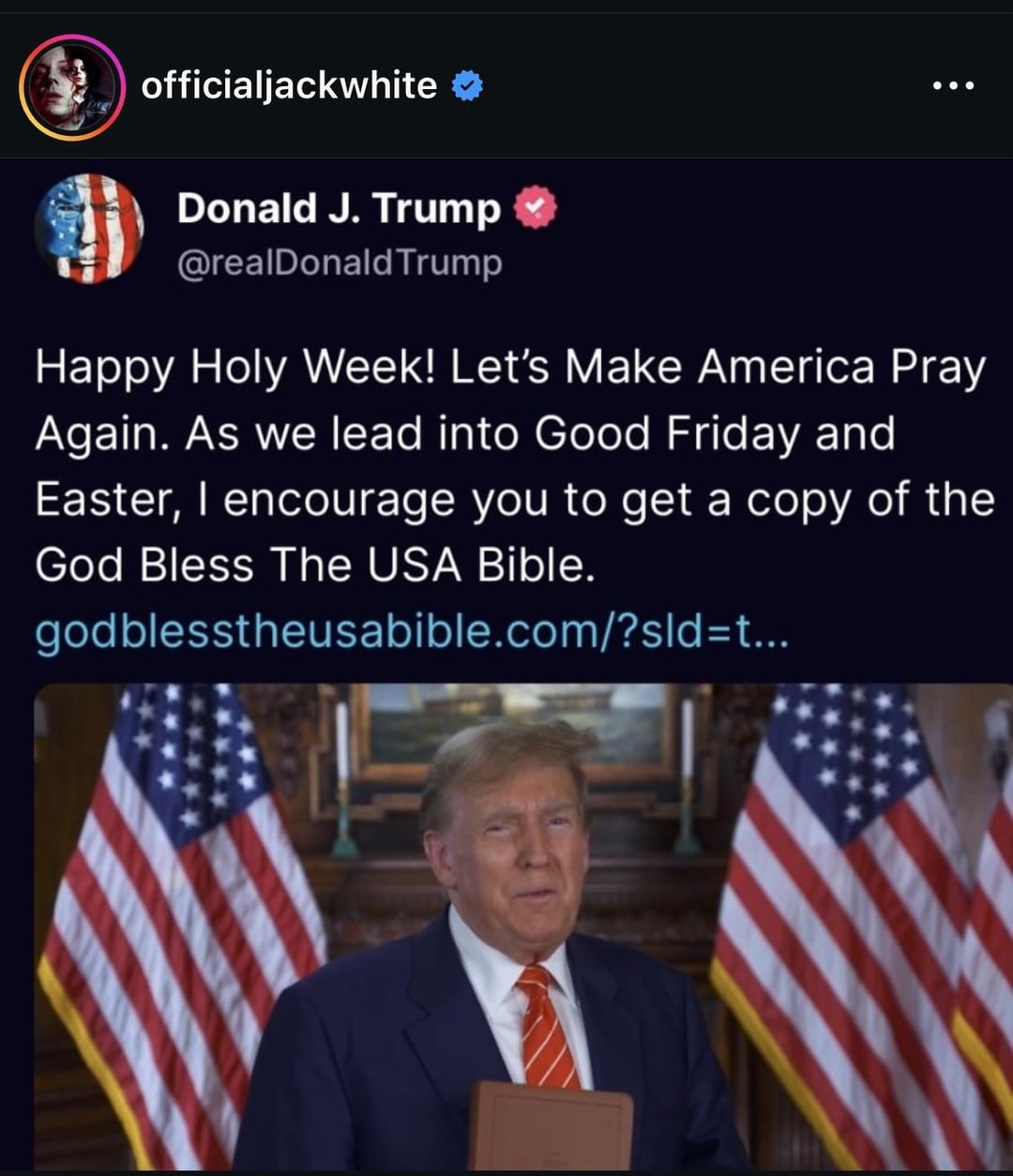
Task: Open the three-dot post options menu
Action: click(954, 86)
